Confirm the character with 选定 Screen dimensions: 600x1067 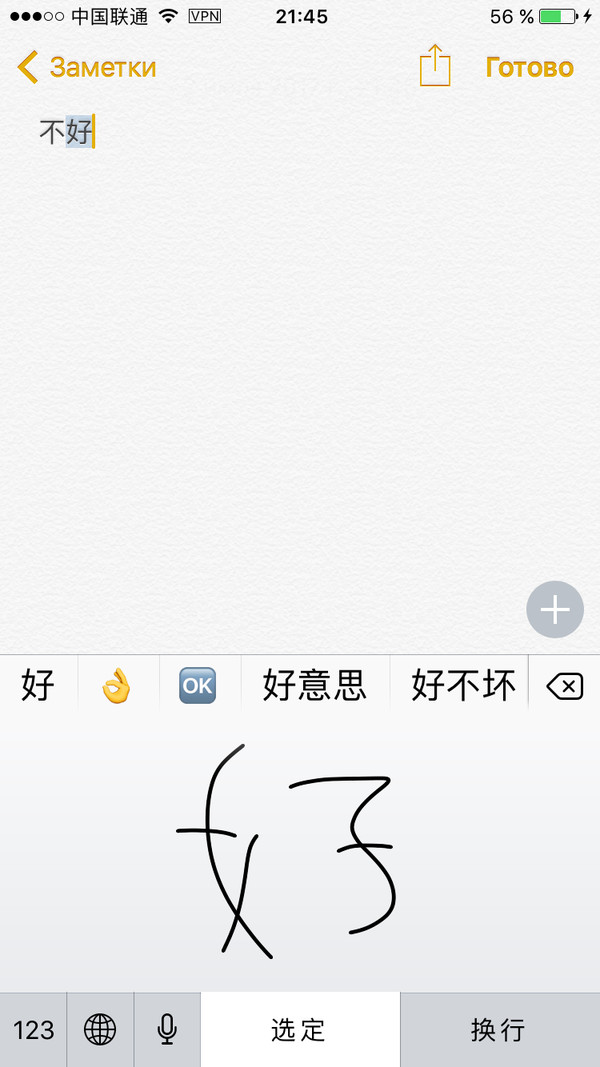click(x=299, y=1030)
